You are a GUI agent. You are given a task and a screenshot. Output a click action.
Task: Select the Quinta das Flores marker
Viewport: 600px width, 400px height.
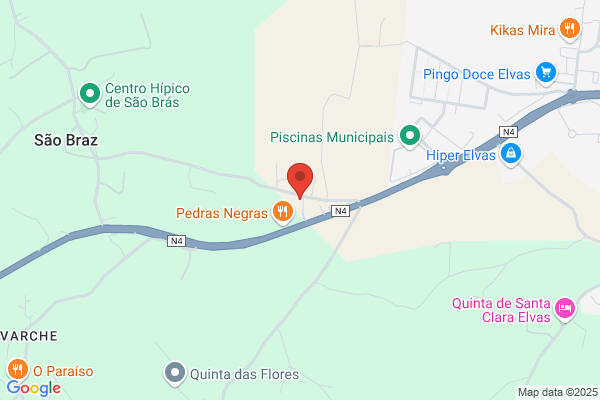point(175,374)
